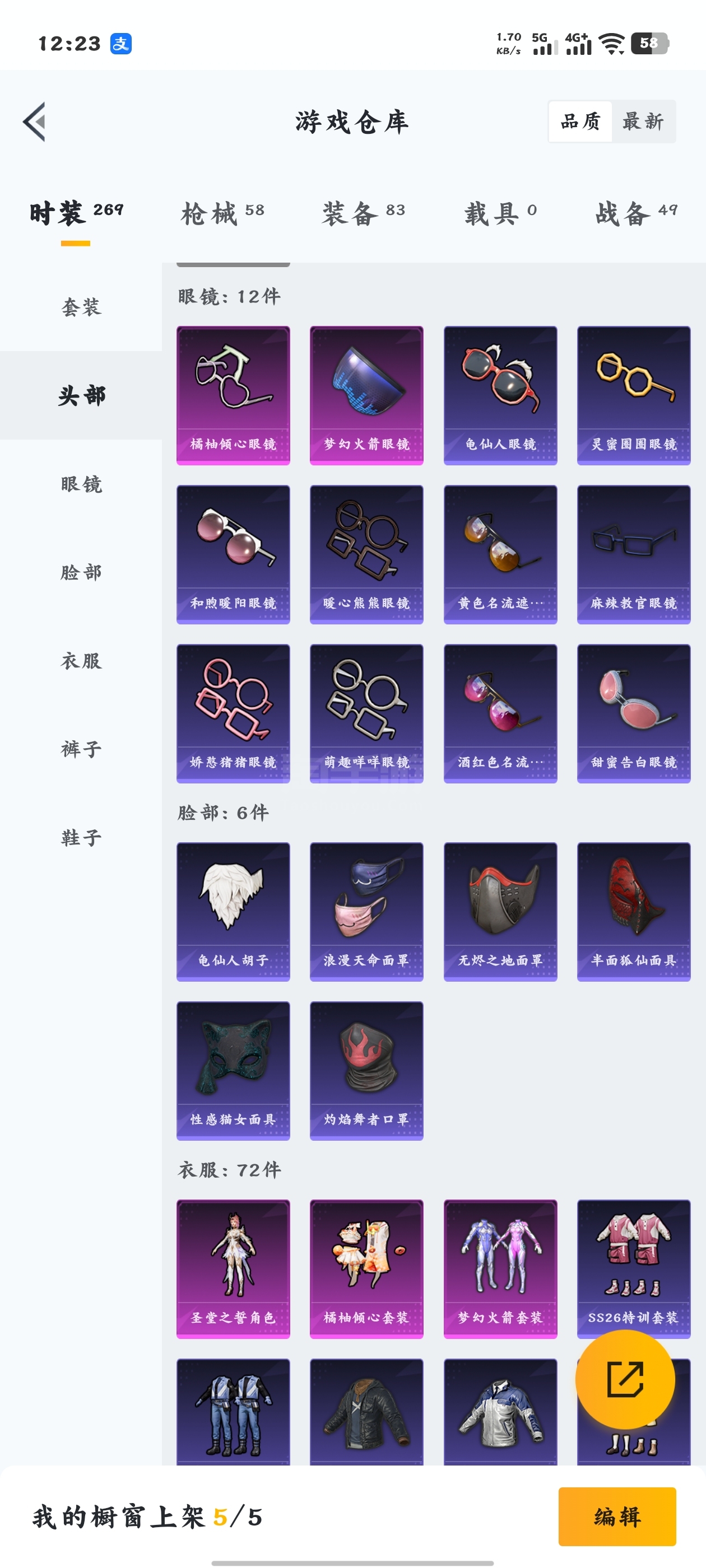706x1568 pixels.
Task: Open the 圣堂之誓角色 outfit
Action: coord(233,1269)
